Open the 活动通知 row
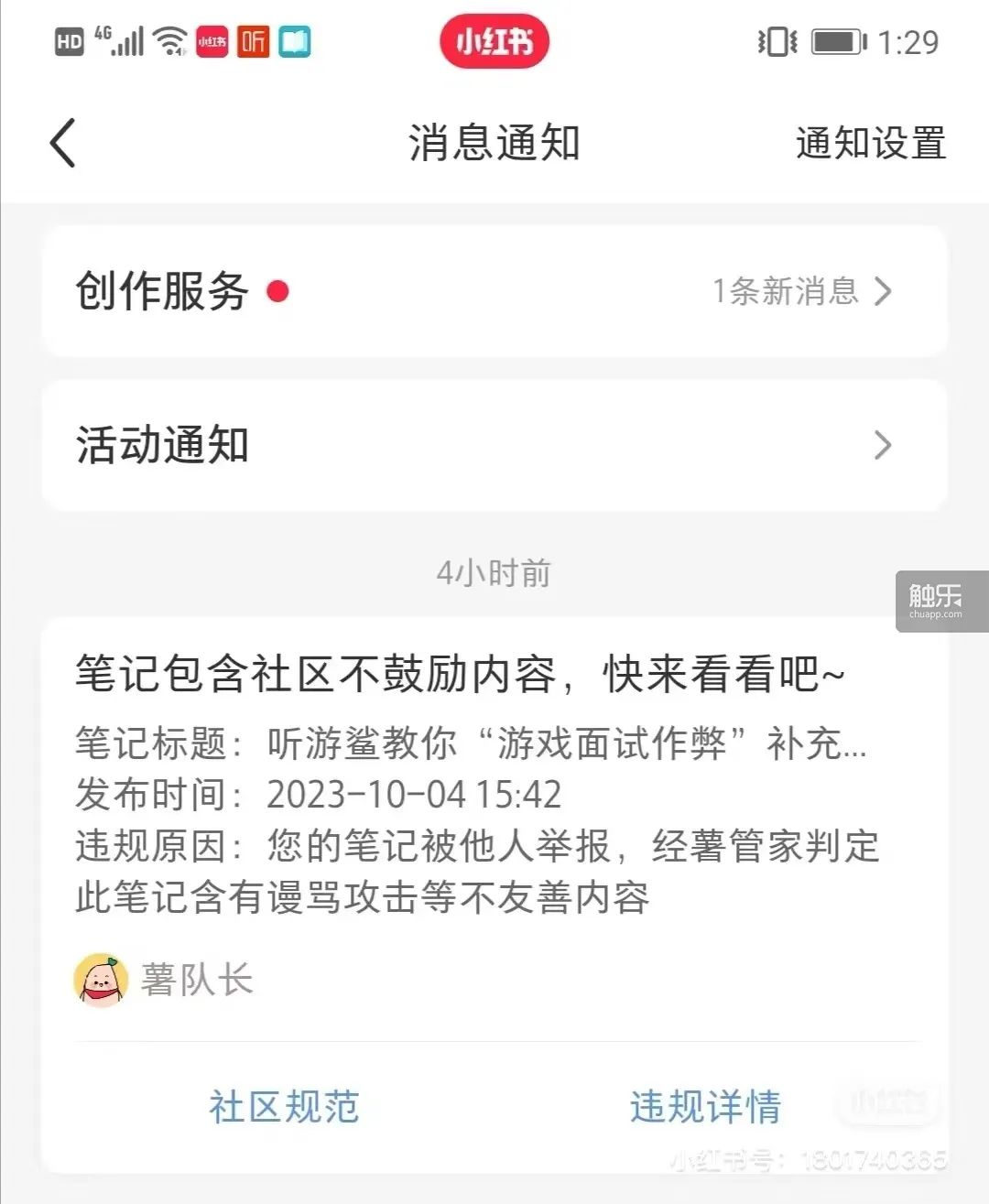Screen dimensions: 989x1204 coord(494,445)
